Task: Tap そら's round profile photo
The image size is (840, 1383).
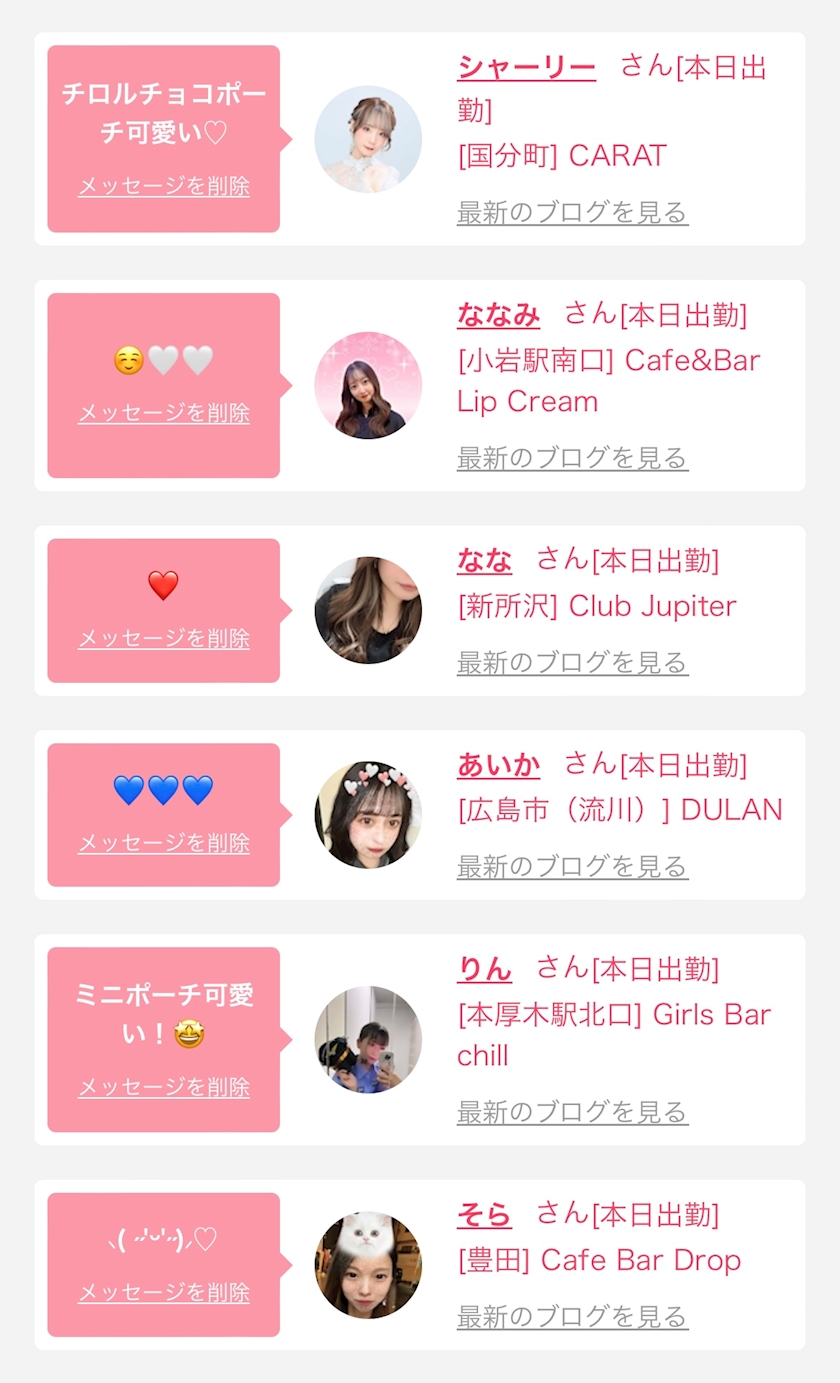Action: [x=368, y=1265]
